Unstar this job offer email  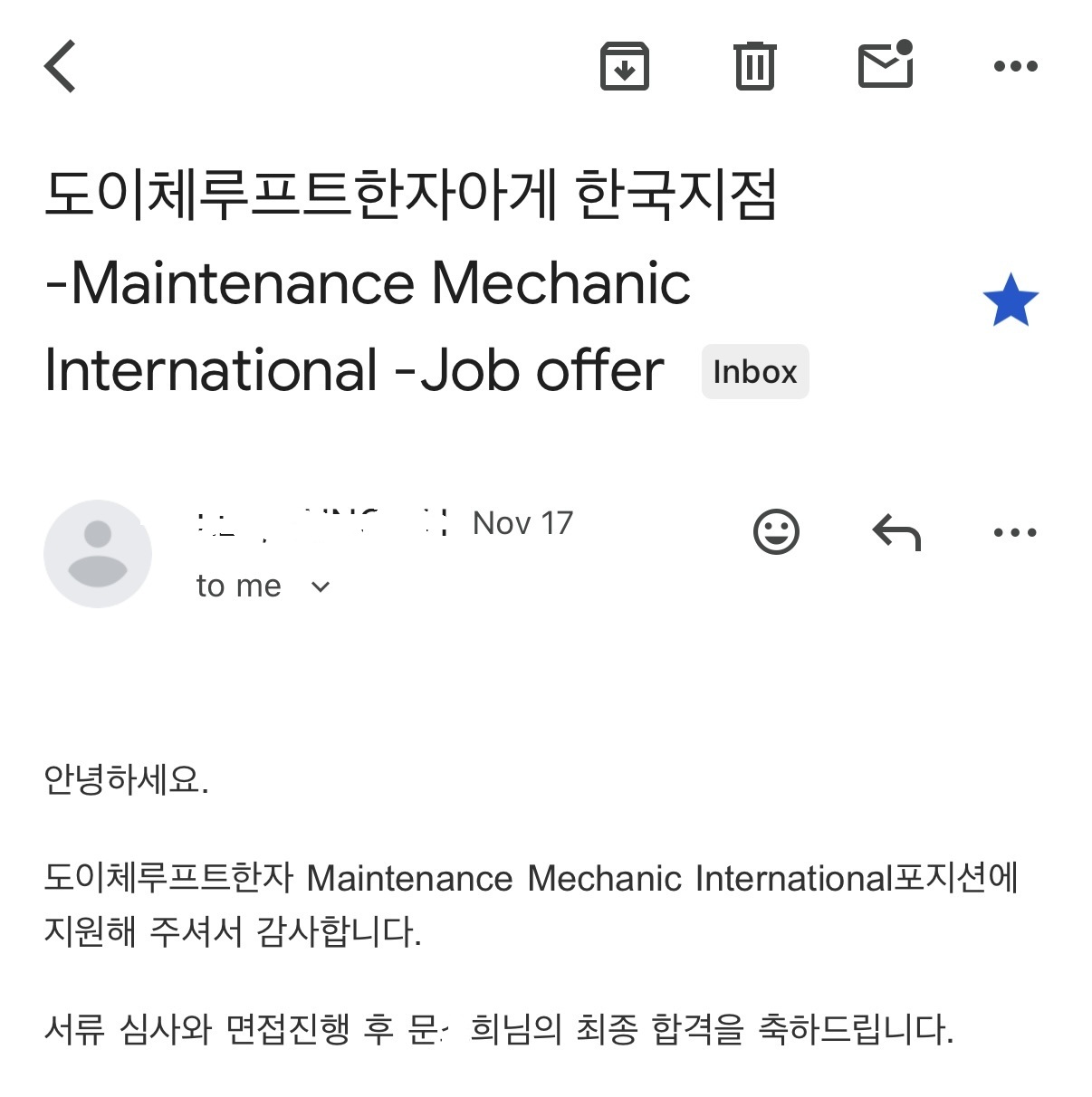tap(1010, 300)
